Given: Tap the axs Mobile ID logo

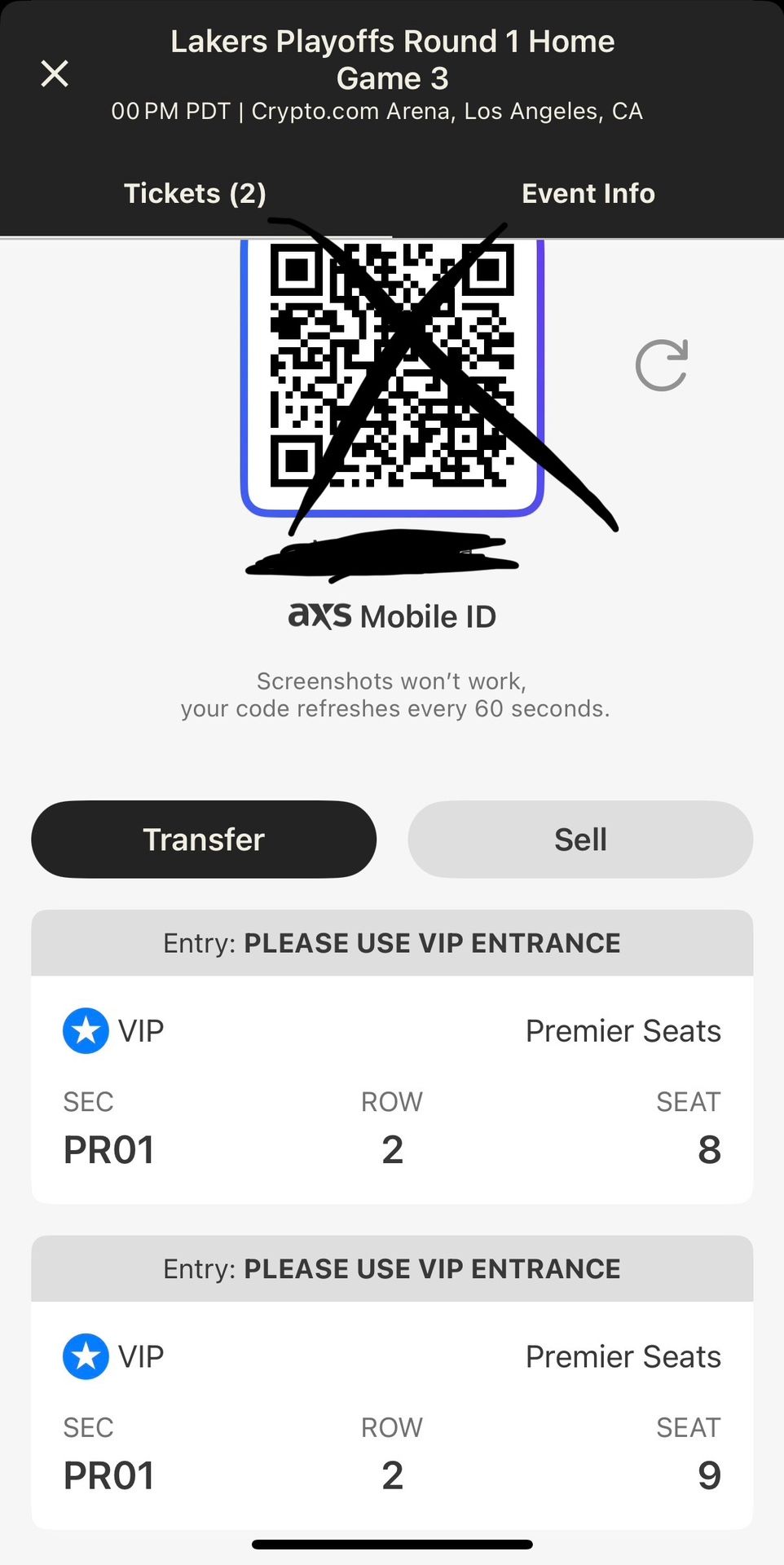Looking at the screenshot, I should pos(392,616).
